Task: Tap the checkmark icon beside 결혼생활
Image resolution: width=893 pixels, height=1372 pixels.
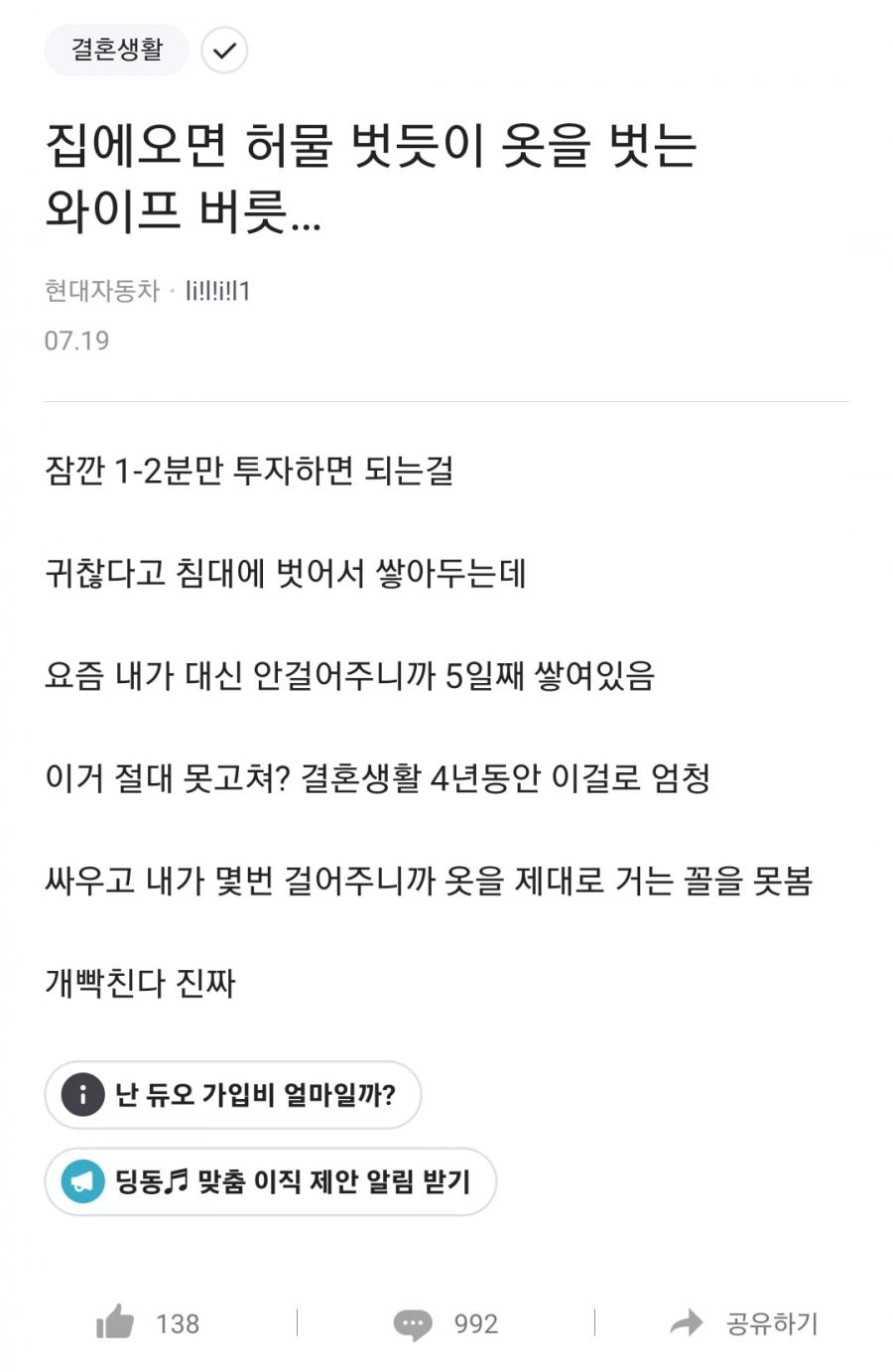Action: coord(224,51)
